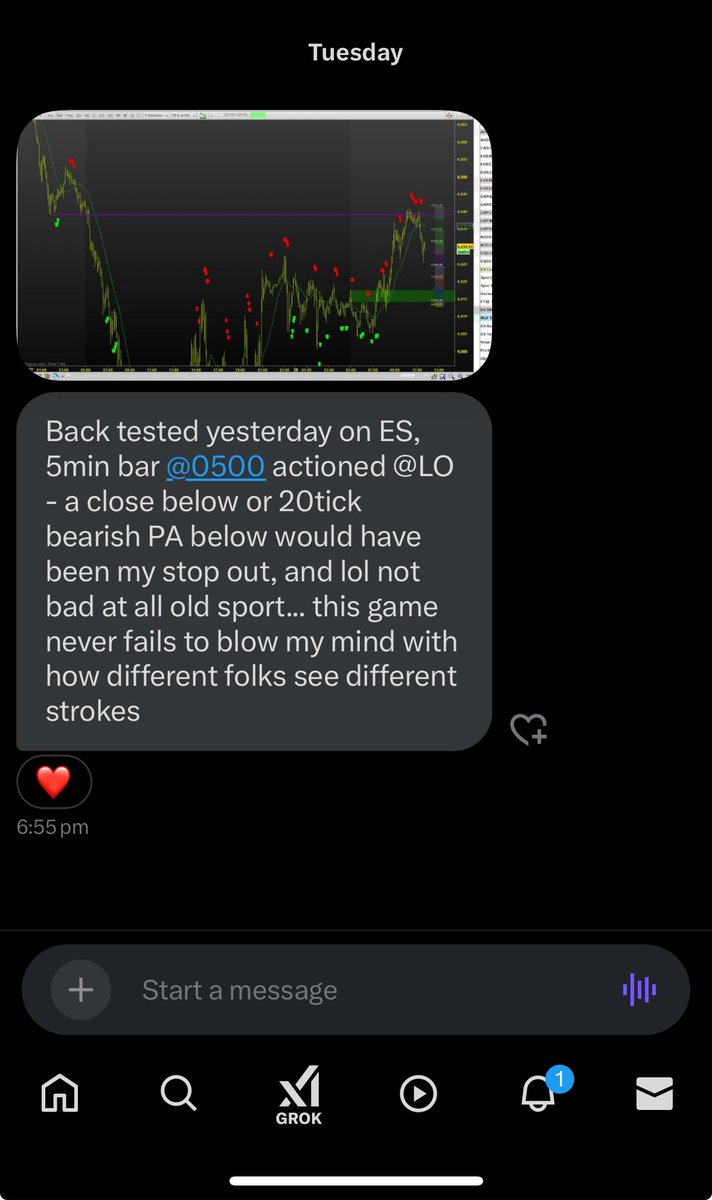This screenshot has width=712, height=1200.
Task: Switch to the Search tab
Action: (178, 1094)
